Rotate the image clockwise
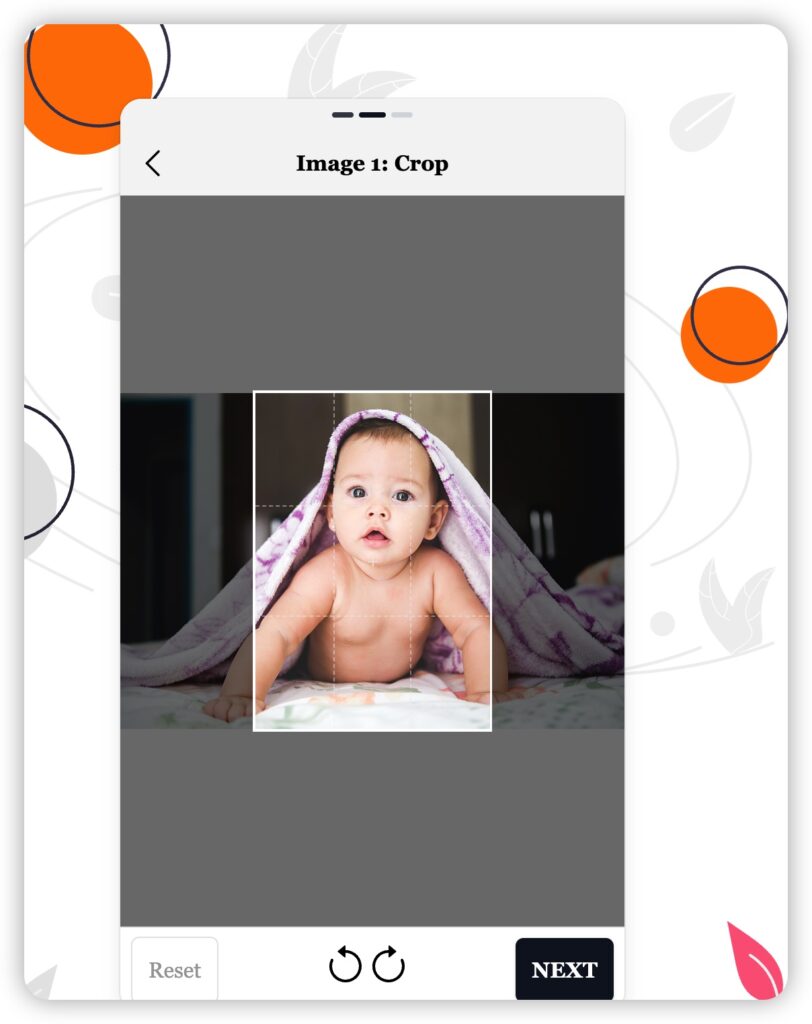The width and height of the screenshot is (812, 1024). click(x=389, y=966)
